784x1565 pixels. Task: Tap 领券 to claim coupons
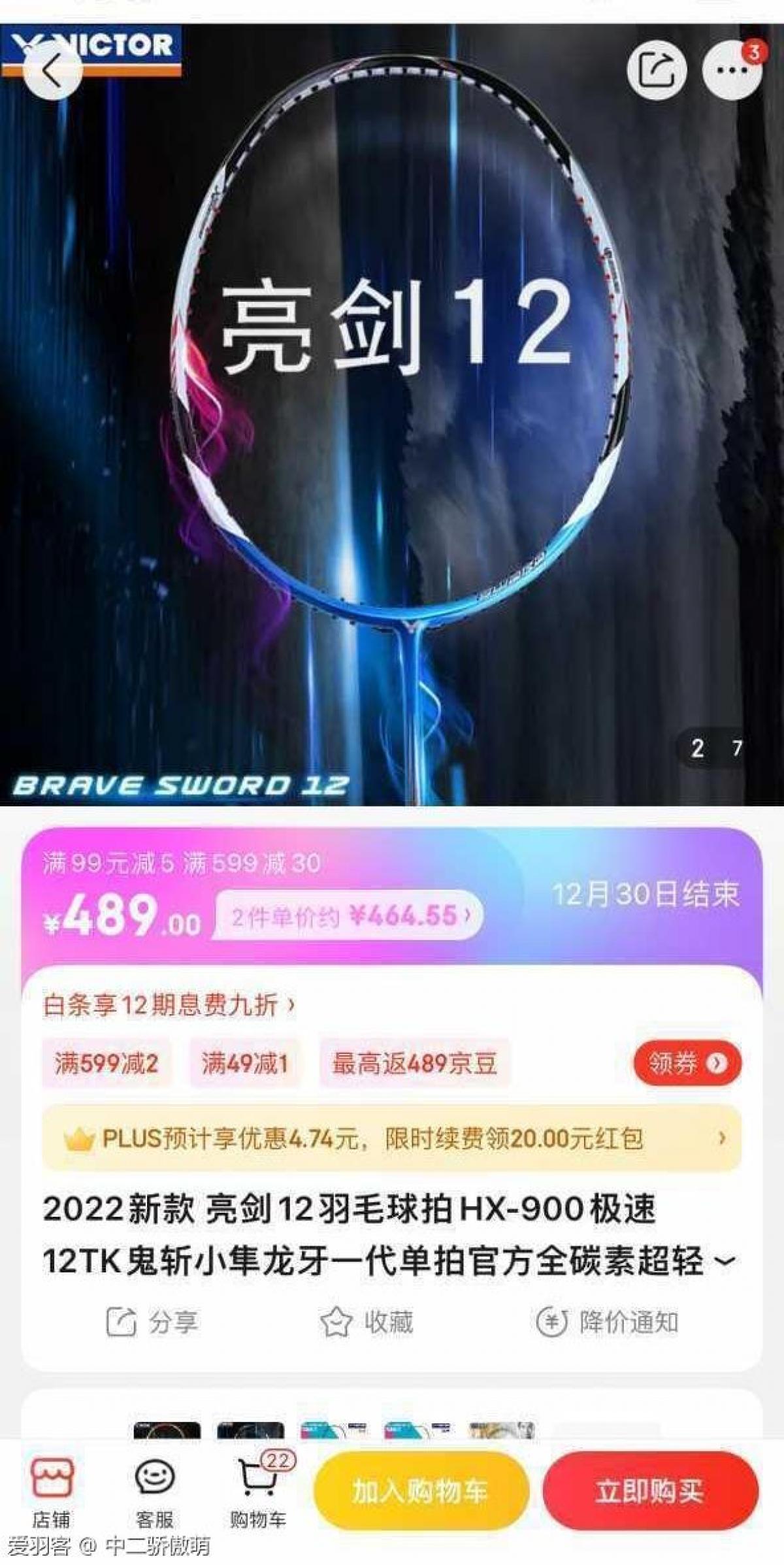pos(687,1063)
